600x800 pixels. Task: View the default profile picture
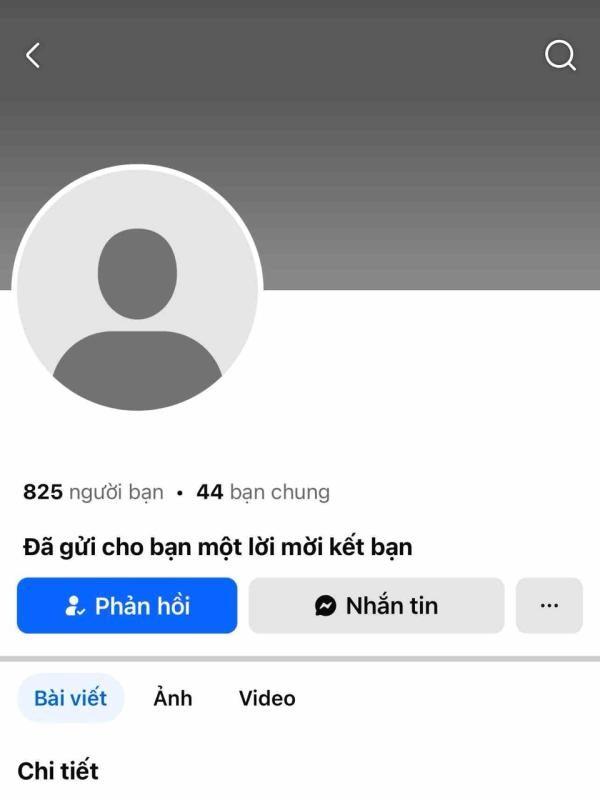(x=137, y=289)
